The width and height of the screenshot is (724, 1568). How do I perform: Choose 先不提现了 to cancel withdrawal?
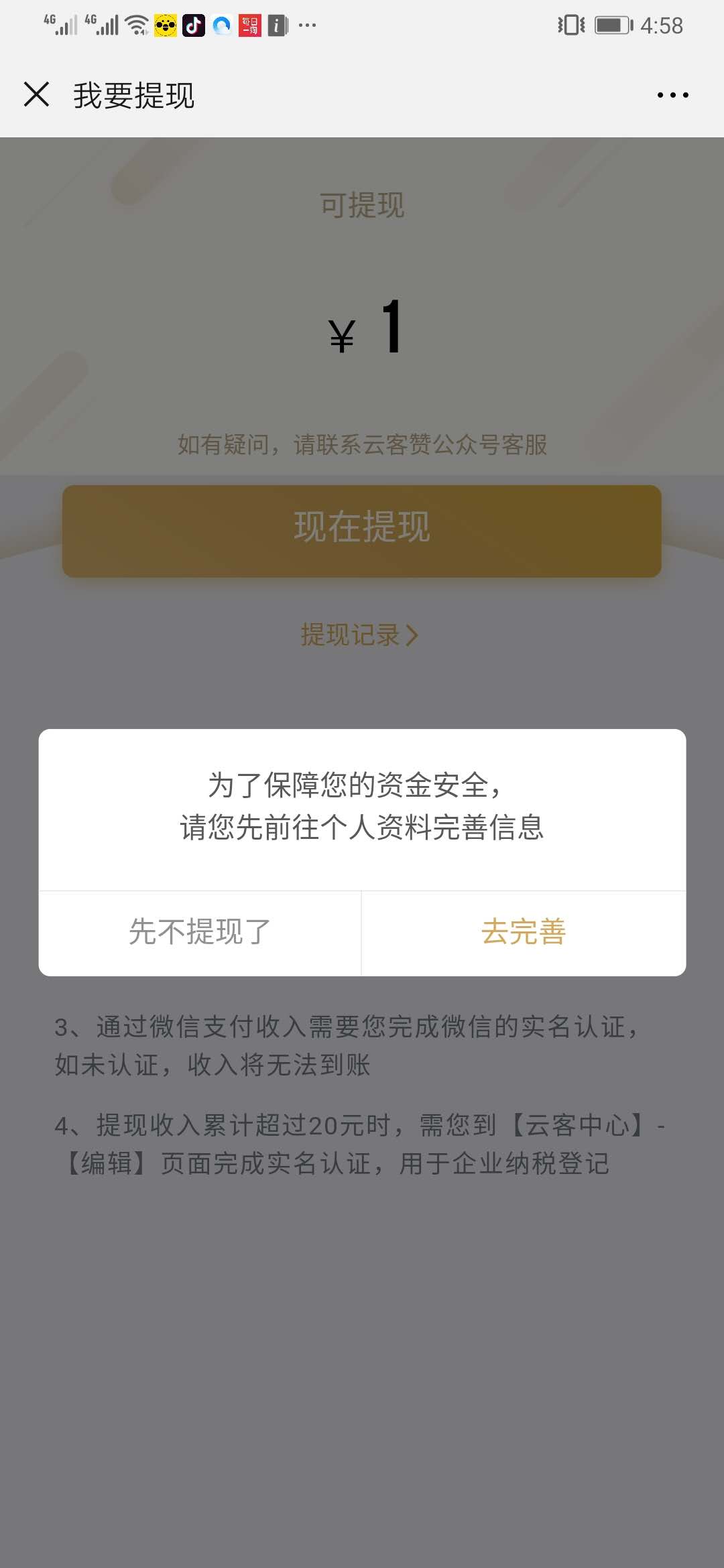click(200, 933)
